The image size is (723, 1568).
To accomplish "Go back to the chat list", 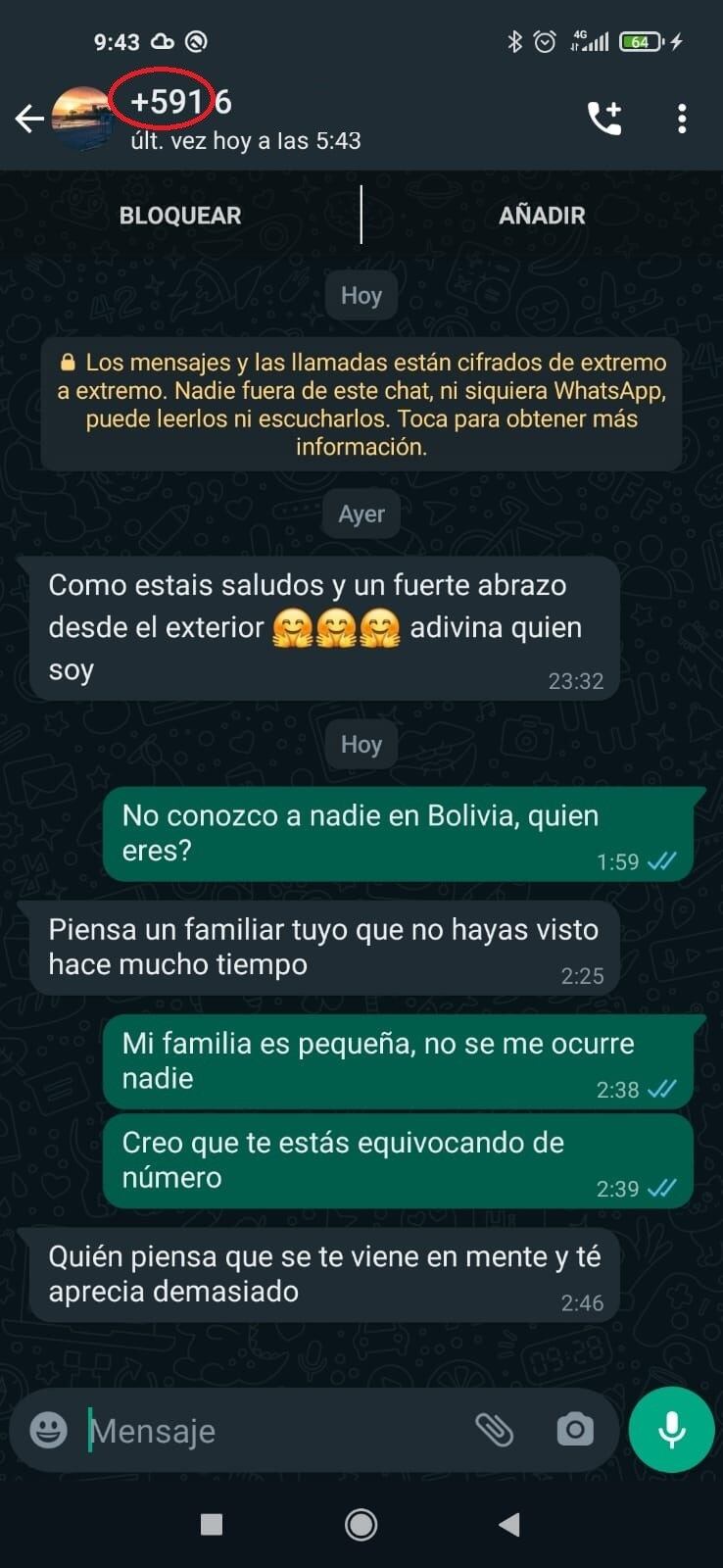I will [29, 120].
